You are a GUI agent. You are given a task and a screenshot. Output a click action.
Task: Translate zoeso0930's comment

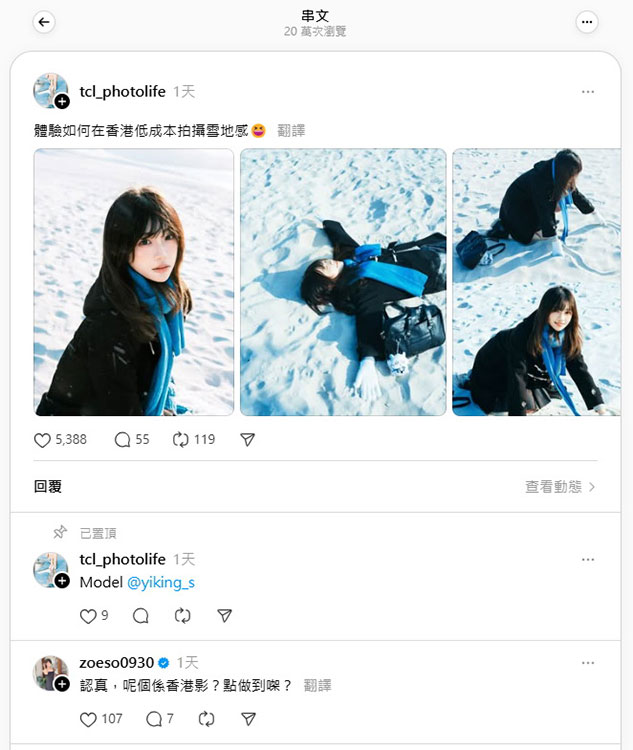[x=317, y=685]
